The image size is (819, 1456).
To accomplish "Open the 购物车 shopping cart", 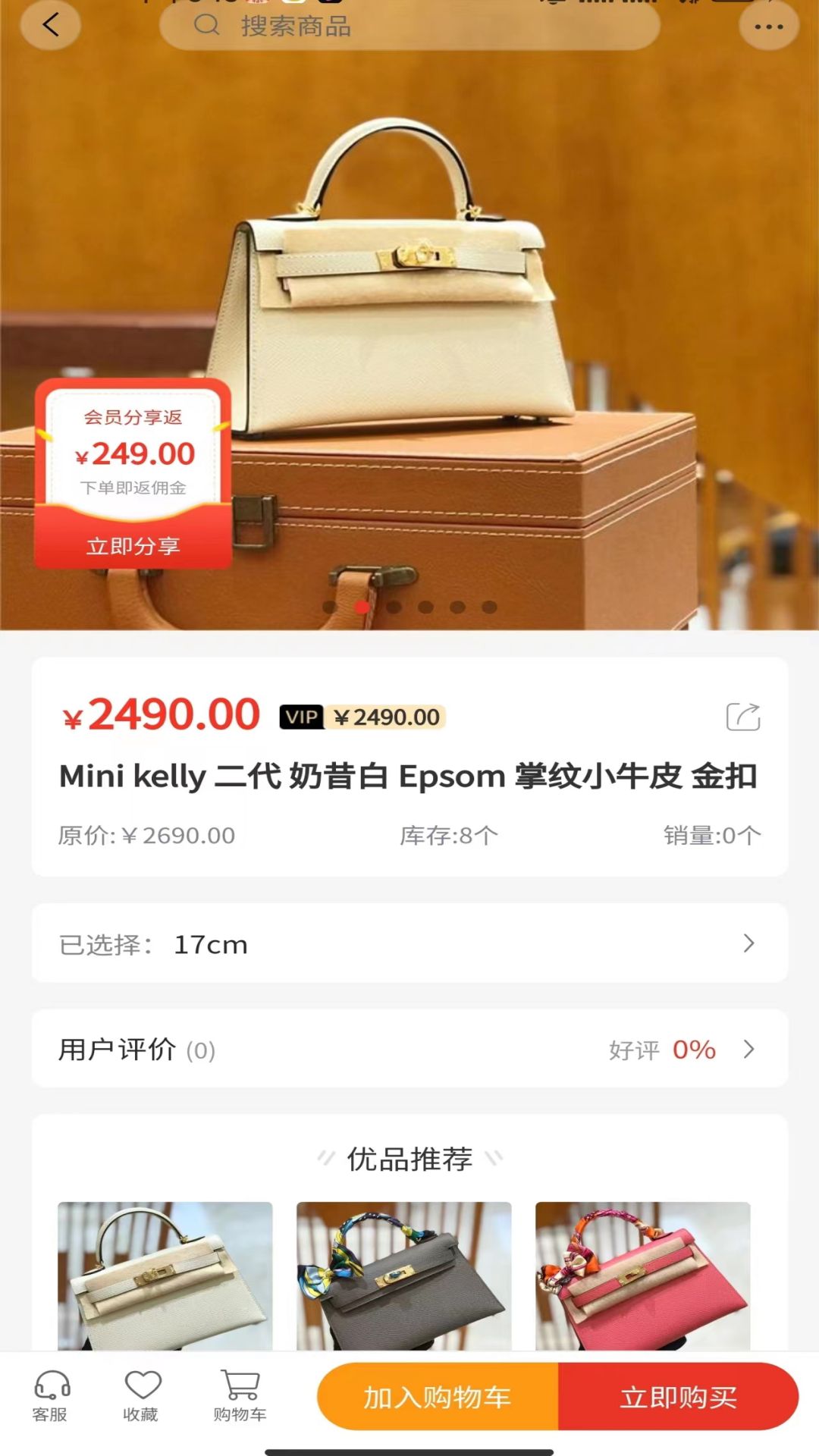I will point(240,1397).
